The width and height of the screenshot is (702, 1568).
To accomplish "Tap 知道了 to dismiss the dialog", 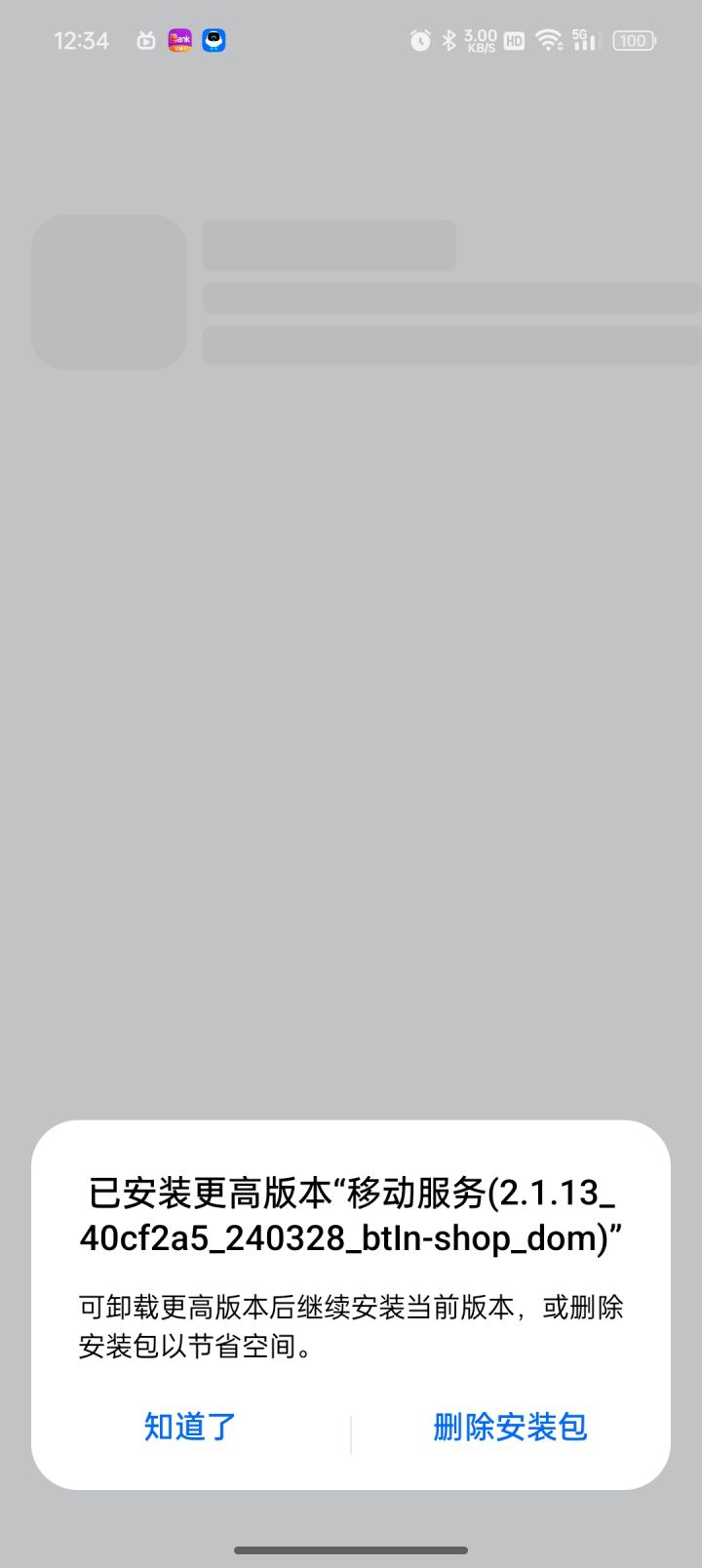I will click(188, 1427).
